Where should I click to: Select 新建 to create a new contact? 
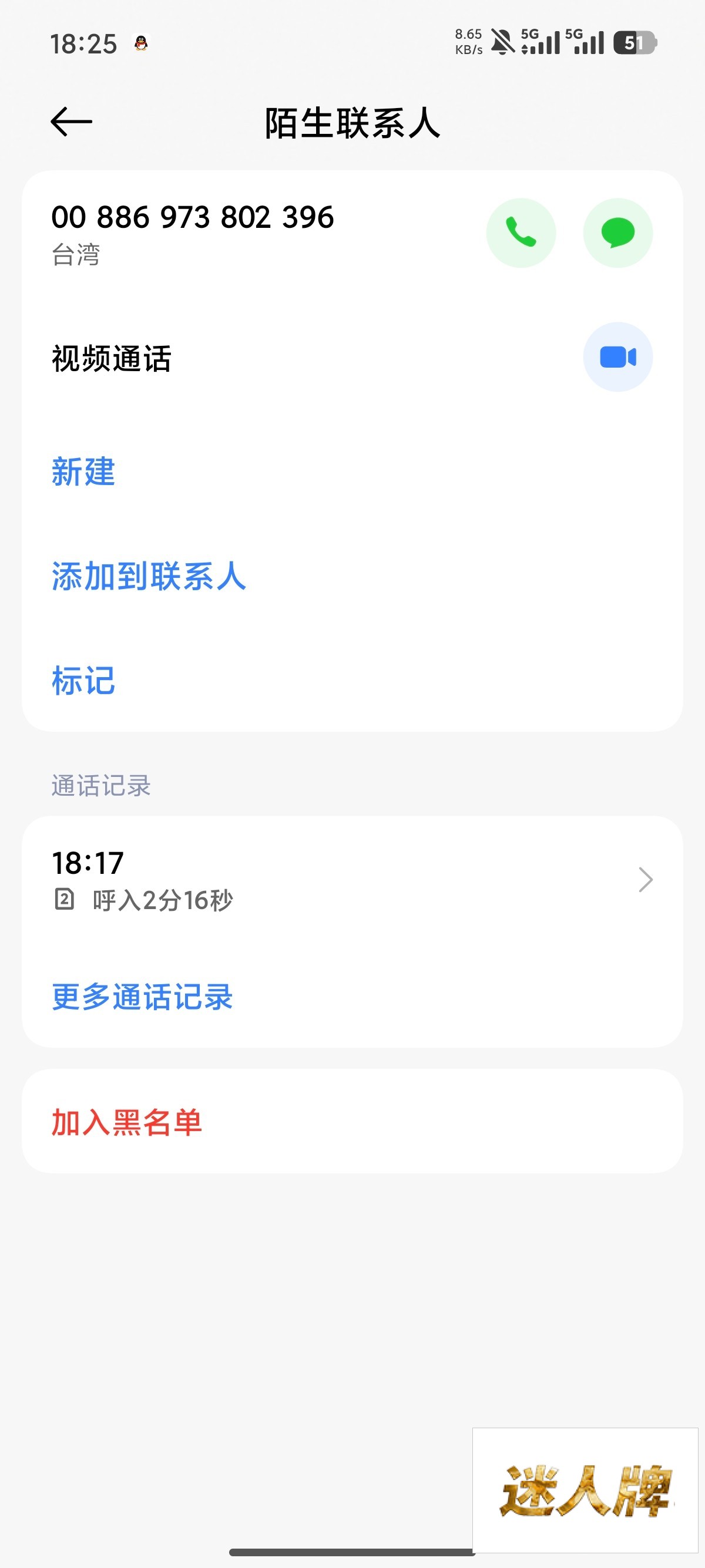tap(83, 472)
